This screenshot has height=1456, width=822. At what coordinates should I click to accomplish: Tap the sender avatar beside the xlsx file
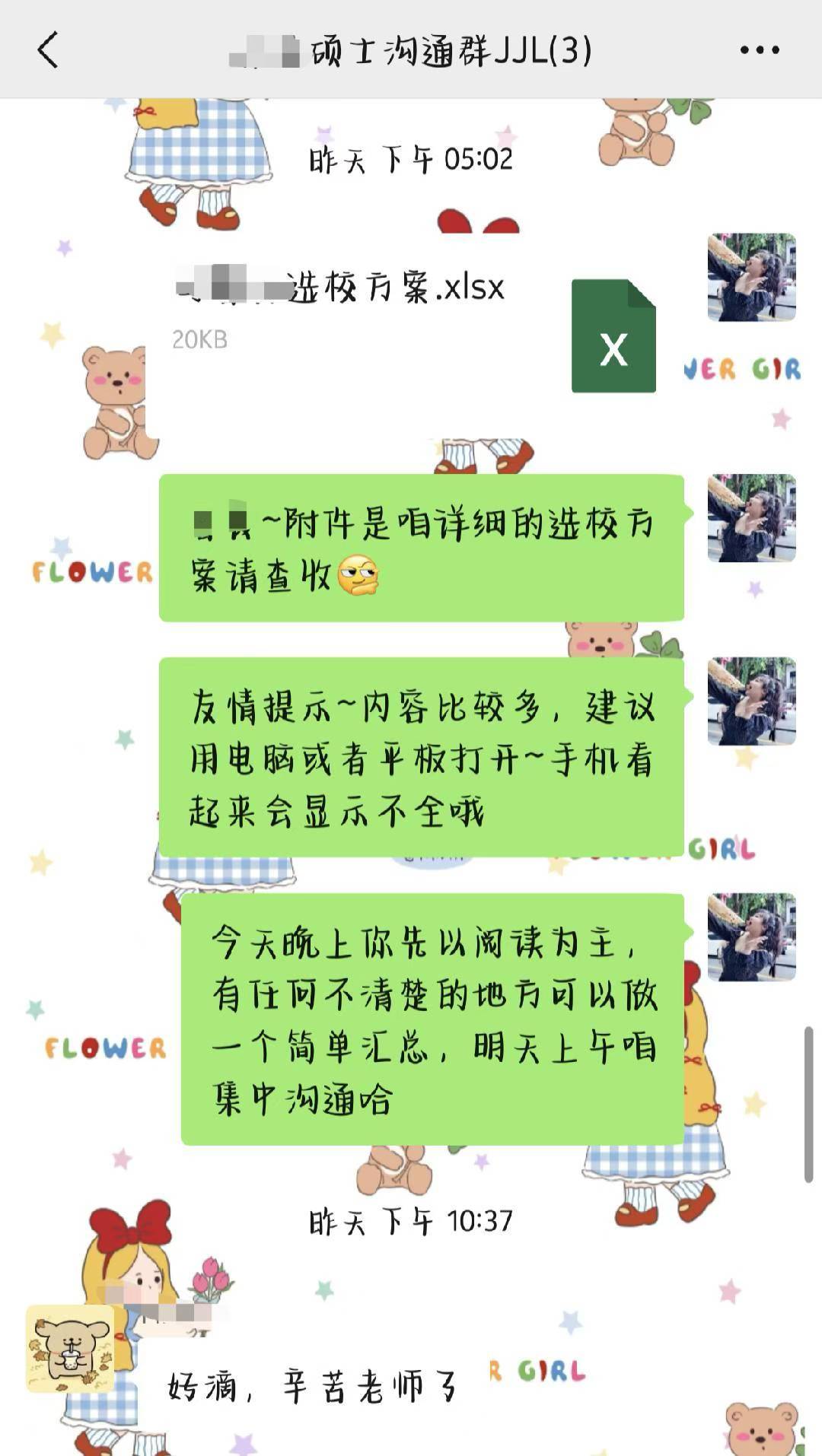click(751, 278)
